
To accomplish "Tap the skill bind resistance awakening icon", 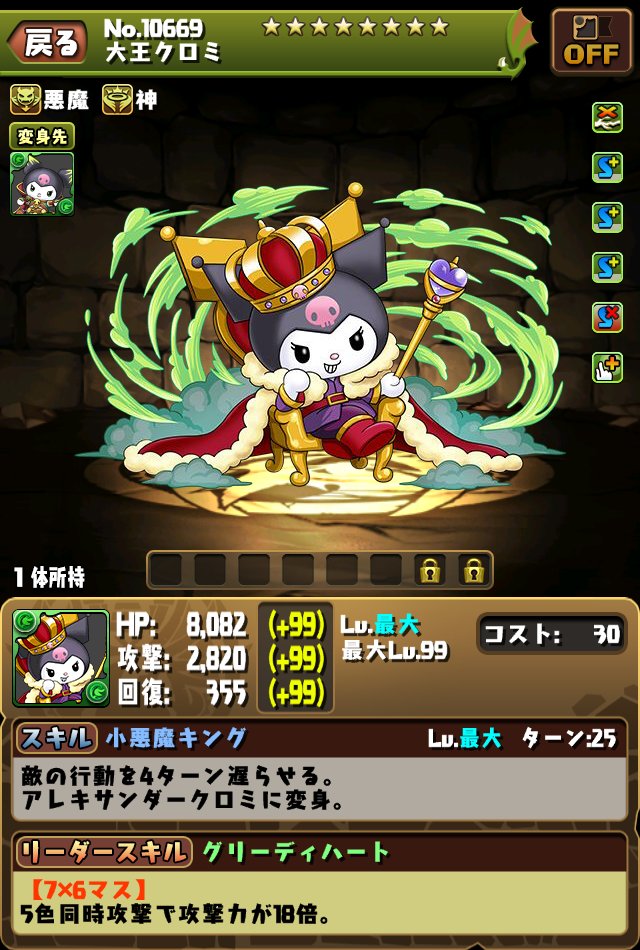I will point(607,318).
